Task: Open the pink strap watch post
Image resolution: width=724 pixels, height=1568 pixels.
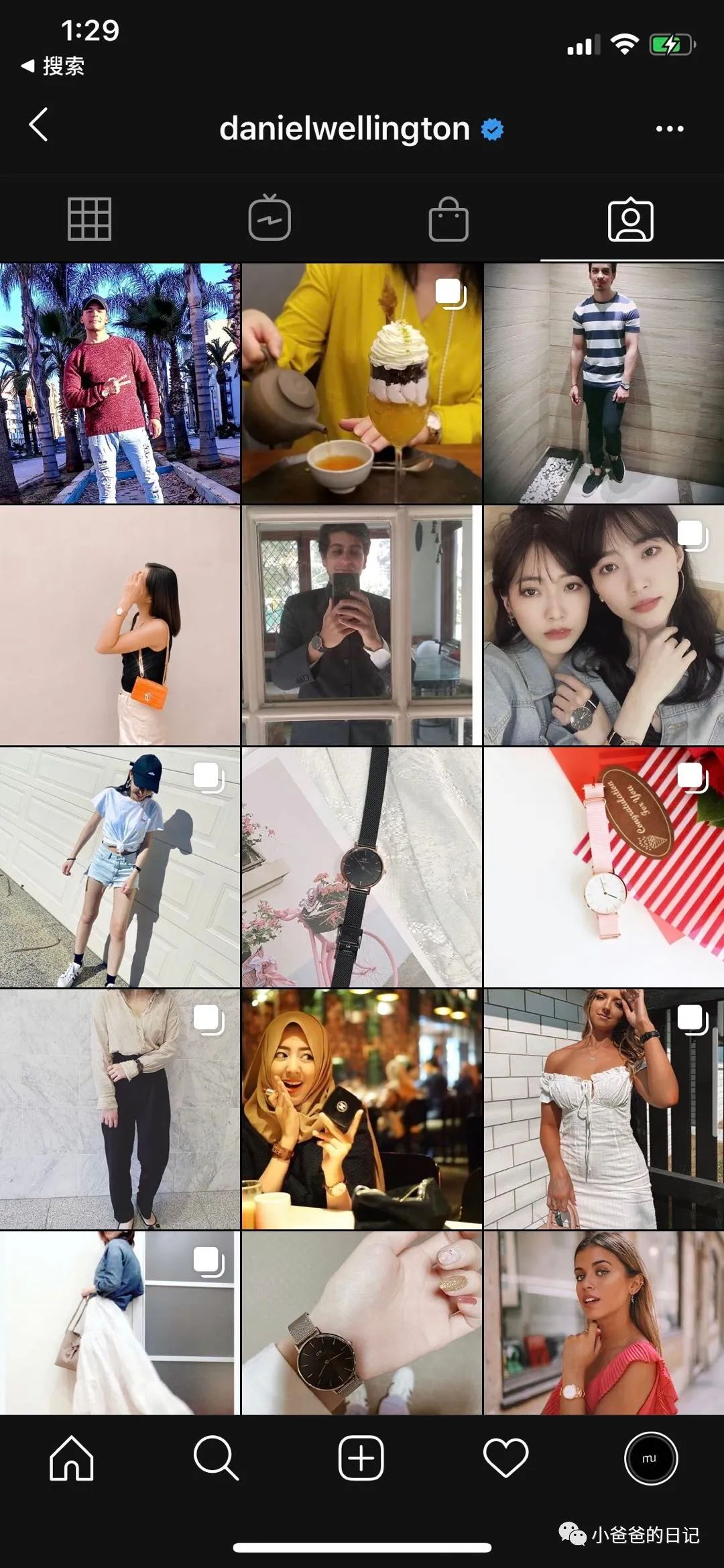Action: (x=603, y=866)
